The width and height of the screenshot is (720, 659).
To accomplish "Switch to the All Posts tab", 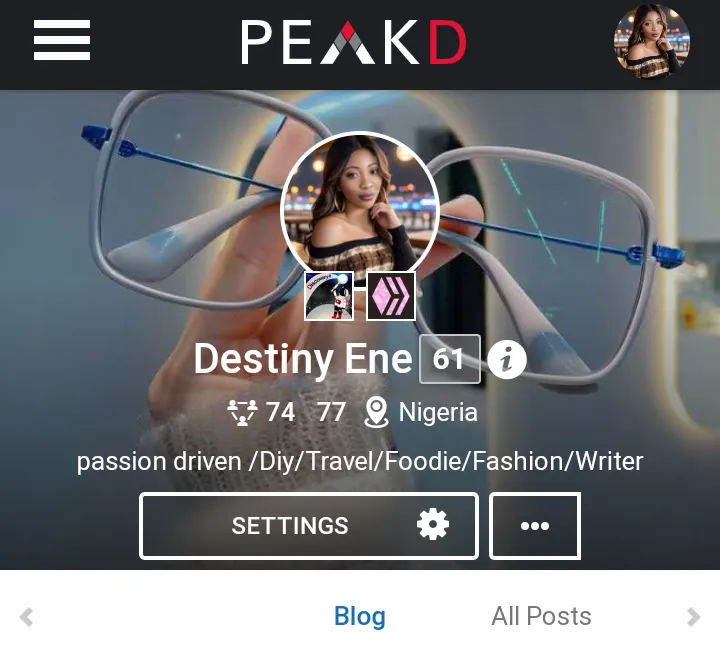I will (541, 616).
